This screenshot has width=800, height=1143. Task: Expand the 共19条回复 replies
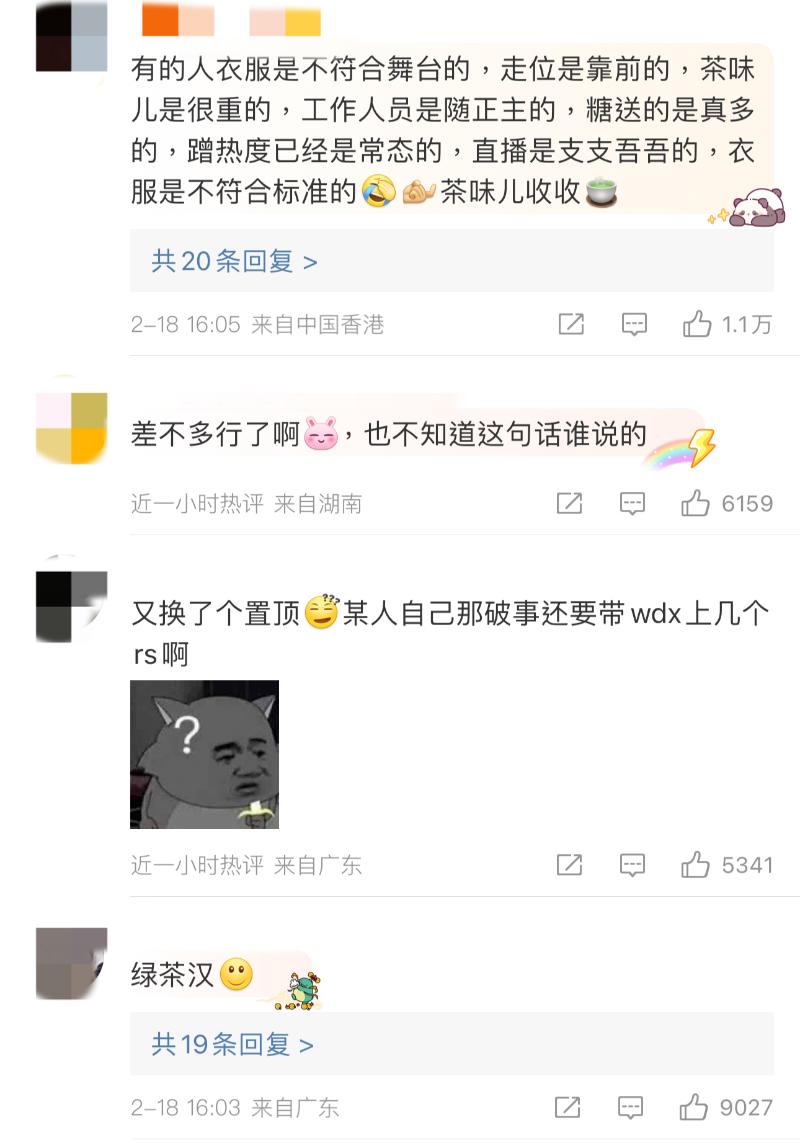232,1045
